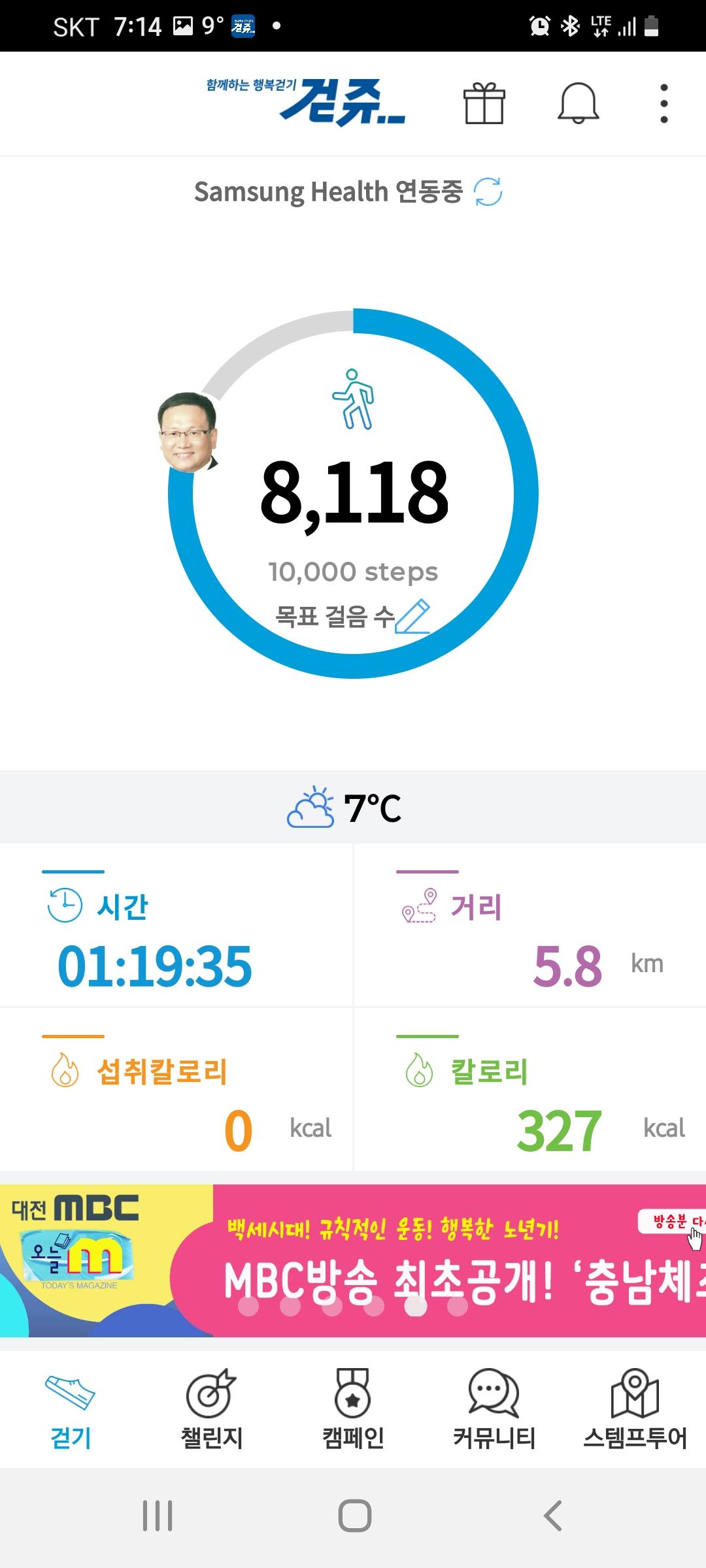Open the 대전 MBC banner
The image size is (706, 1568).
pos(353,1260)
